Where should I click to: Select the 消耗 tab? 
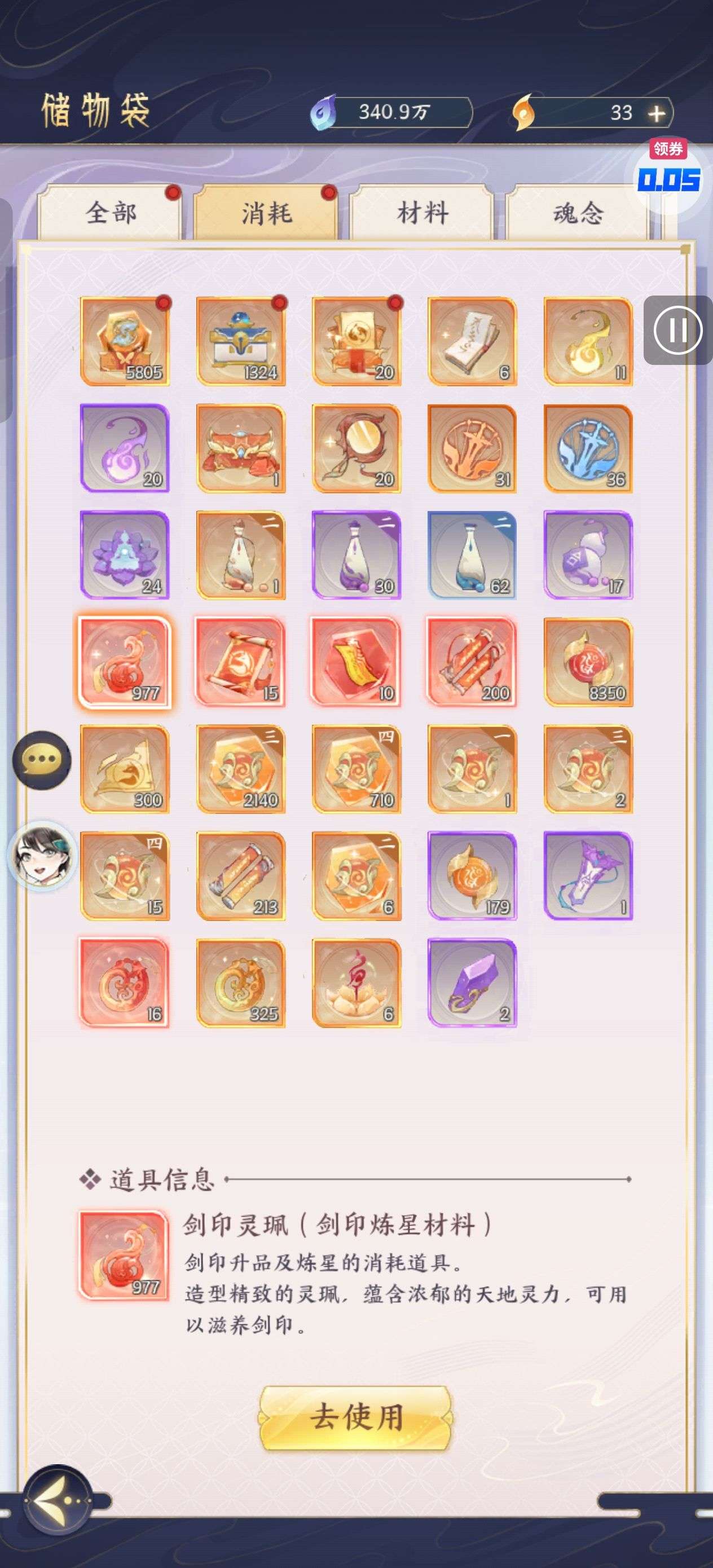266,213
